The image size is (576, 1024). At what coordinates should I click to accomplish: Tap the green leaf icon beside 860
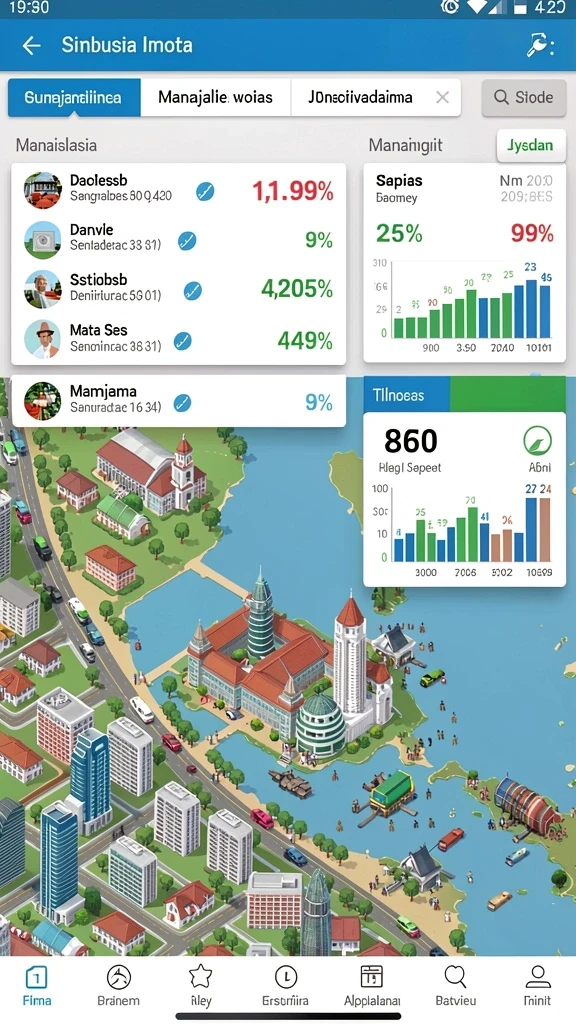pos(537,441)
